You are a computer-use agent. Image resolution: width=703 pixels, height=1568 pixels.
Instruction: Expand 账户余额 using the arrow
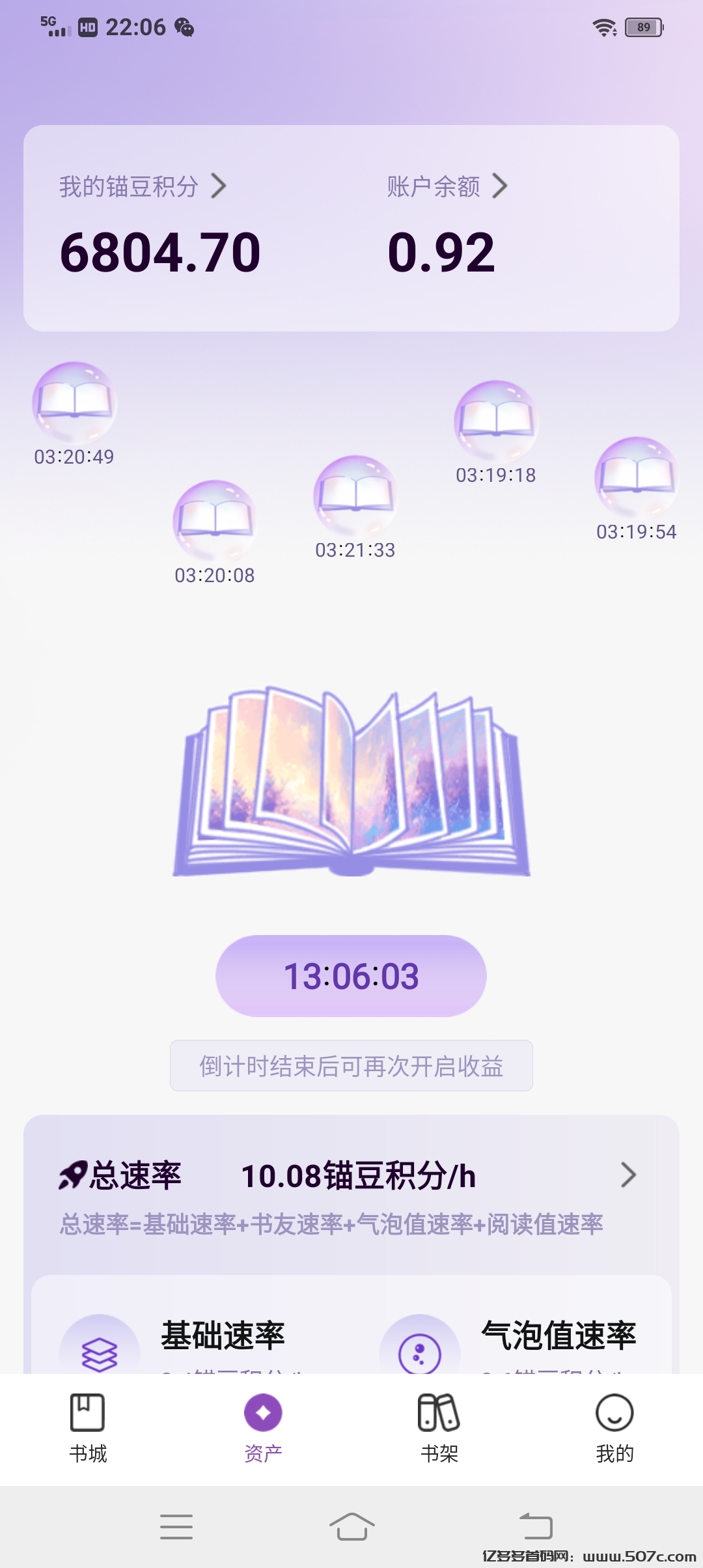tap(501, 186)
